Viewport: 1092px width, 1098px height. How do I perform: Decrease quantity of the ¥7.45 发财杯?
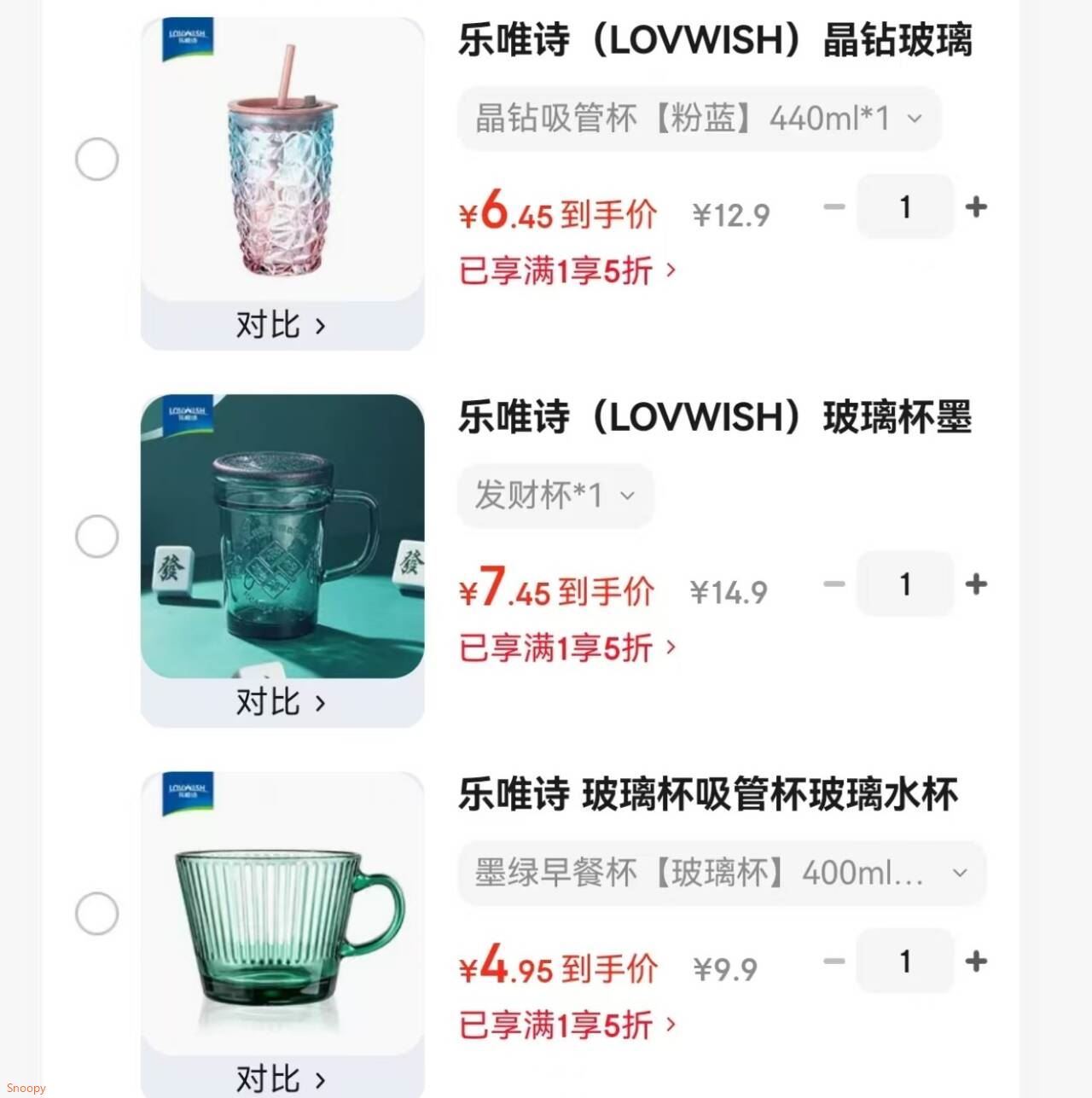(834, 584)
